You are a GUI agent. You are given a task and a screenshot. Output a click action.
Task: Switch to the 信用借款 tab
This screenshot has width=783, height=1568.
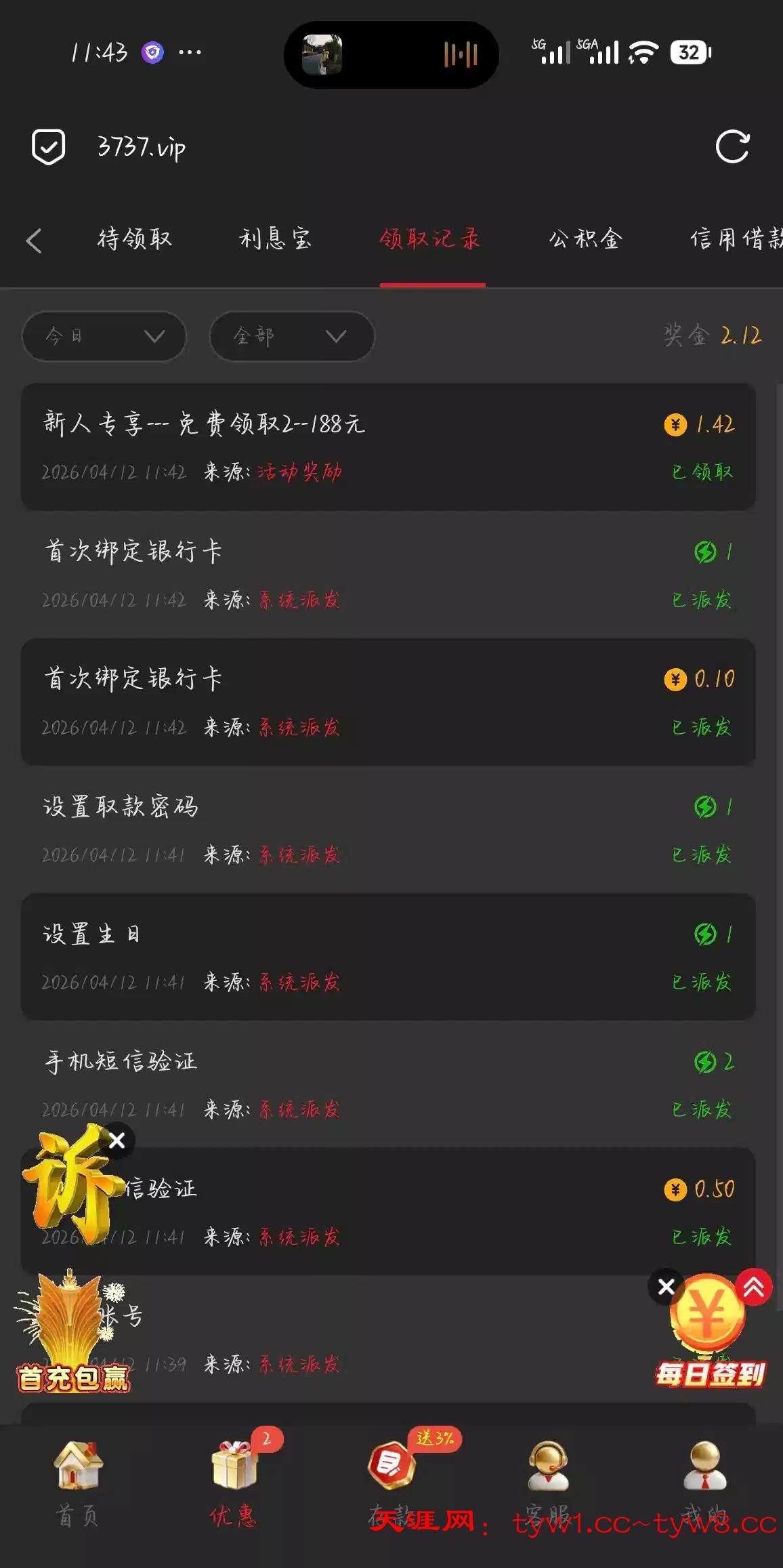[x=736, y=239]
